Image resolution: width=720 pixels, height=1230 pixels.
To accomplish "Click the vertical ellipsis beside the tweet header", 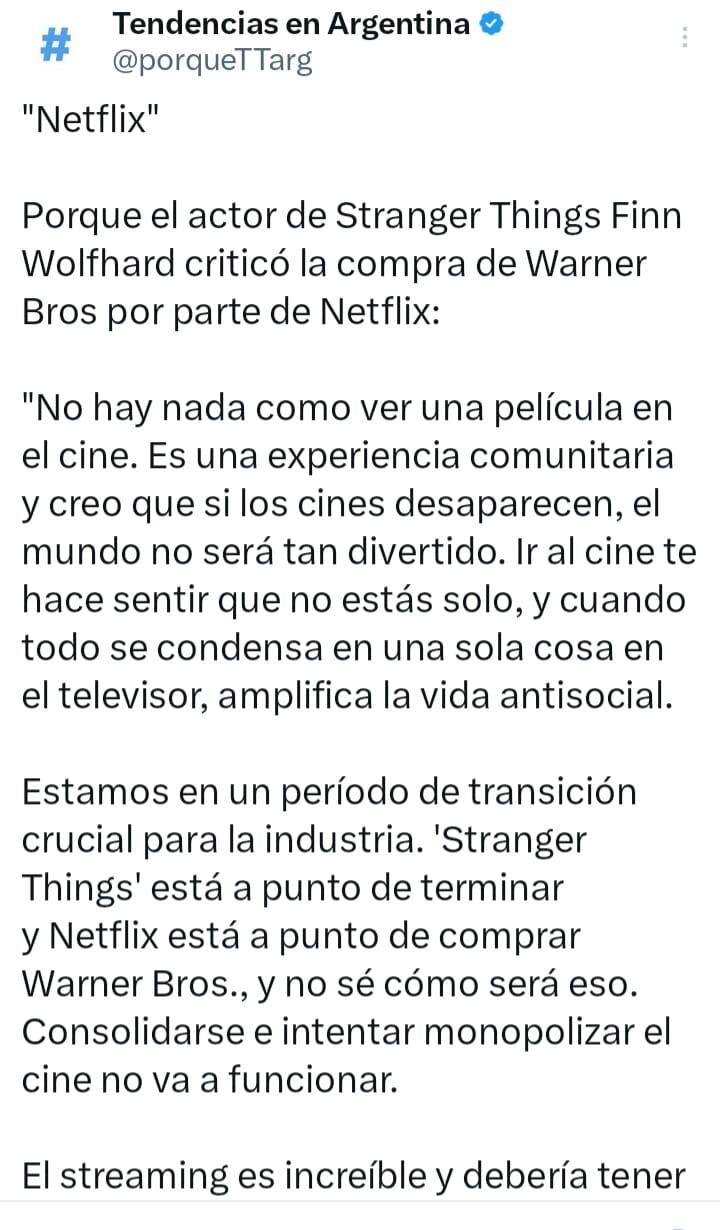I will [x=685, y=36].
